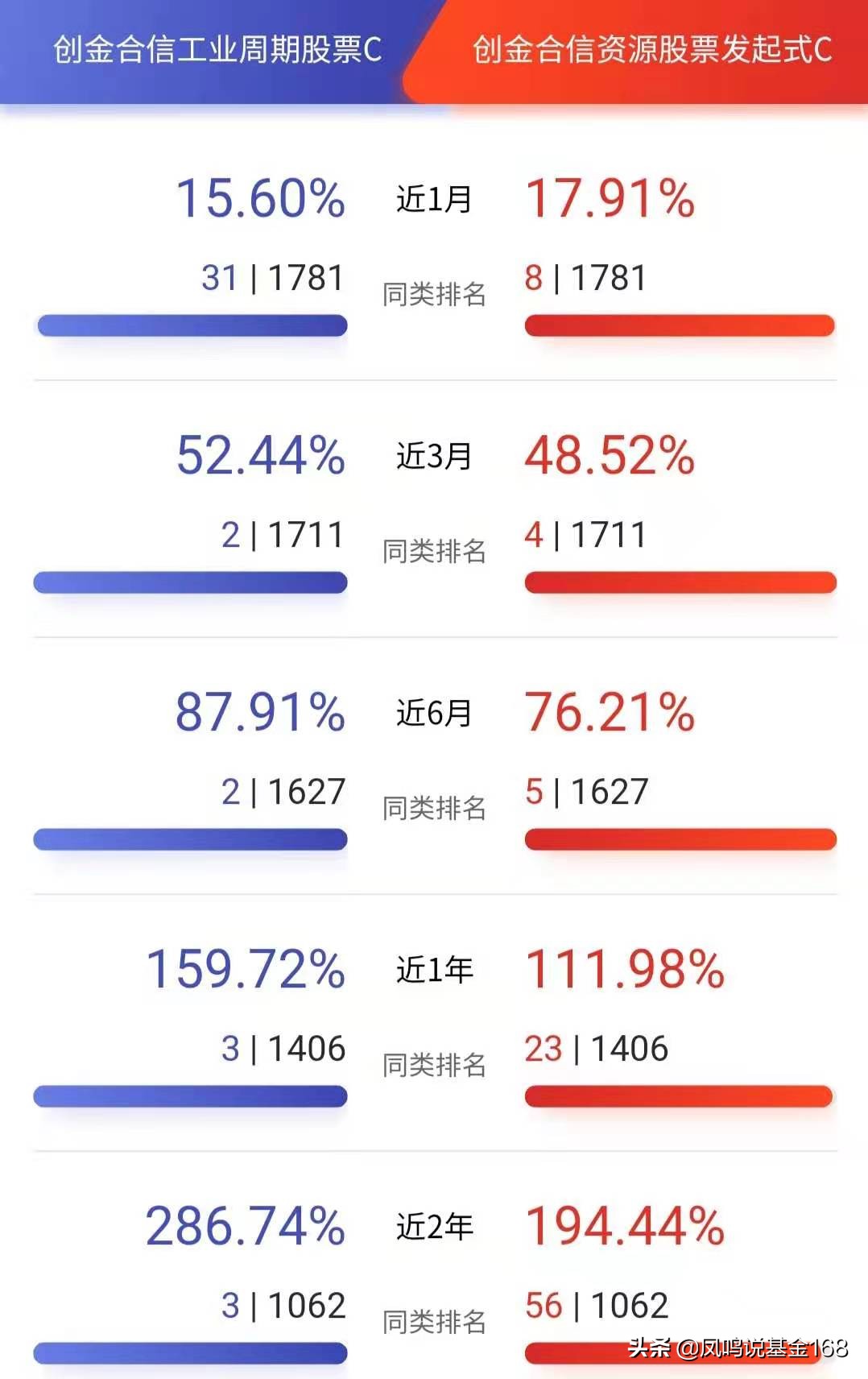Click the 同类排名 label in the first section
Image resolution: width=868 pixels, height=1379 pixels.
tap(433, 296)
